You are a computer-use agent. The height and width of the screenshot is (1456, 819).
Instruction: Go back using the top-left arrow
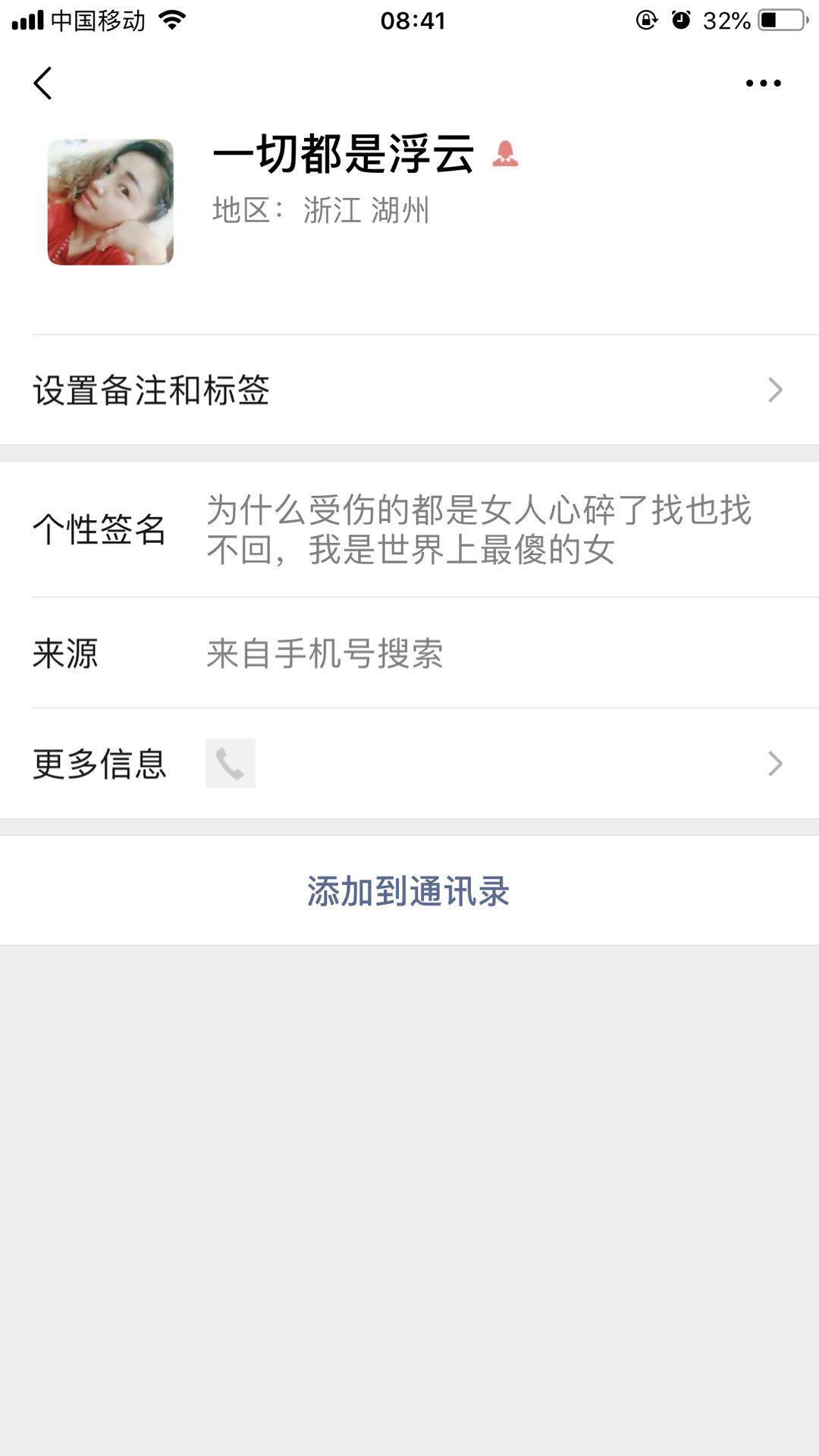point(43,83)
